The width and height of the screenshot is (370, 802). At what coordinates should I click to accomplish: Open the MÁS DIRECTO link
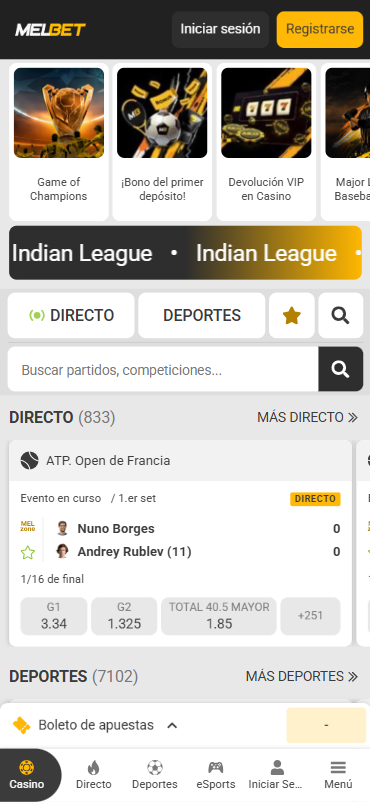tap(307, 417)
